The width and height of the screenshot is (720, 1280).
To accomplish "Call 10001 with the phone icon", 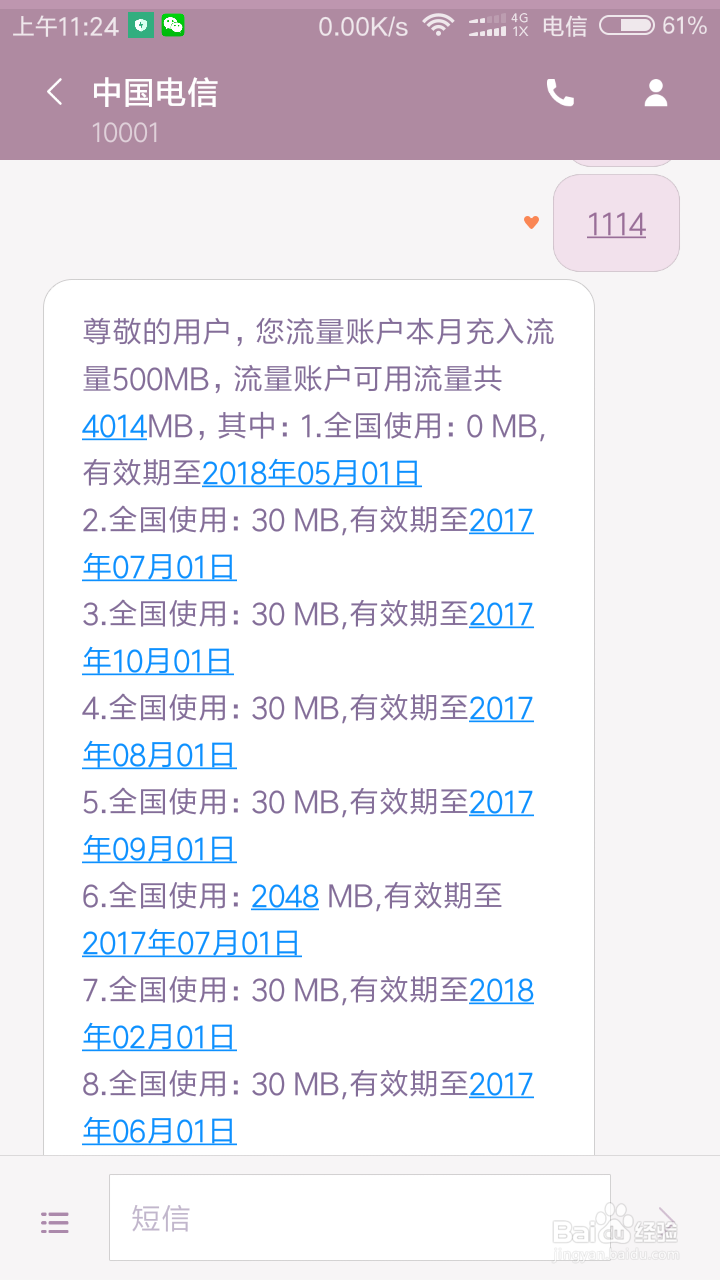I will click(560, 93).
